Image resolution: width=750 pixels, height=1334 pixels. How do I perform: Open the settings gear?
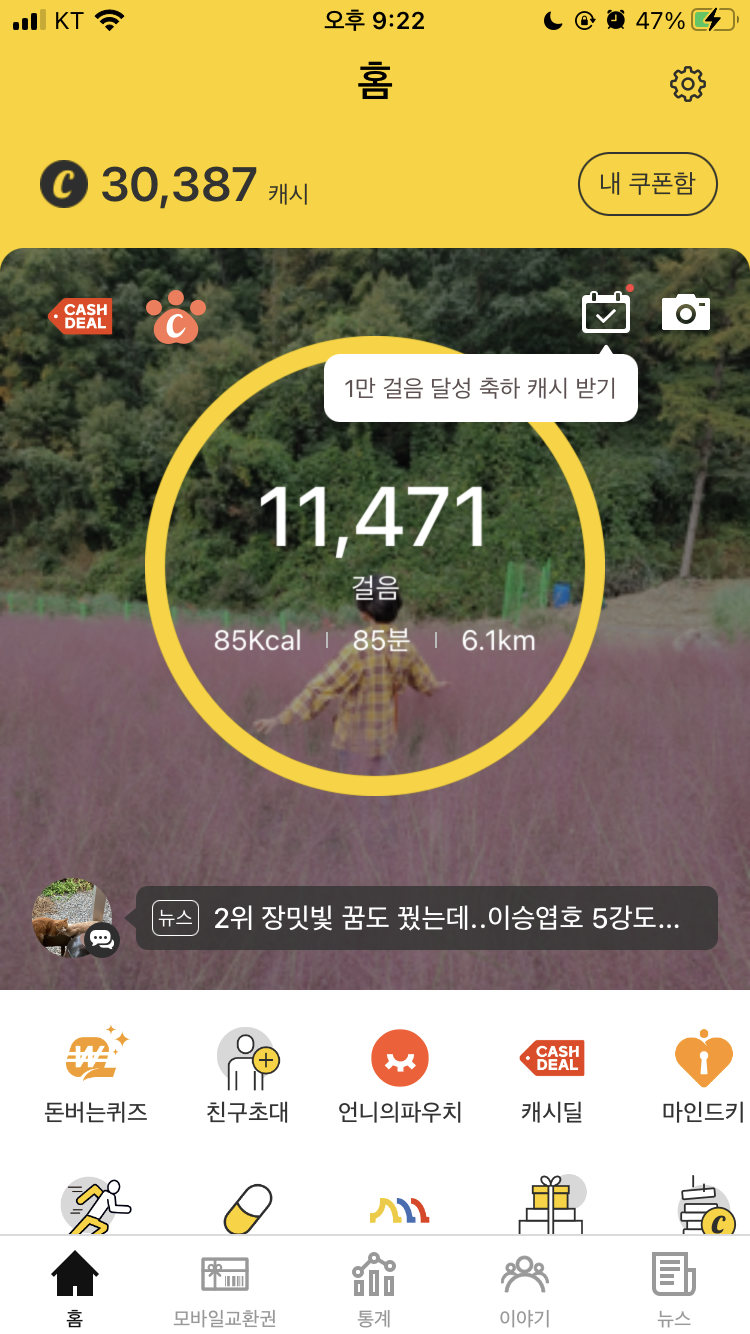point(687,84)
